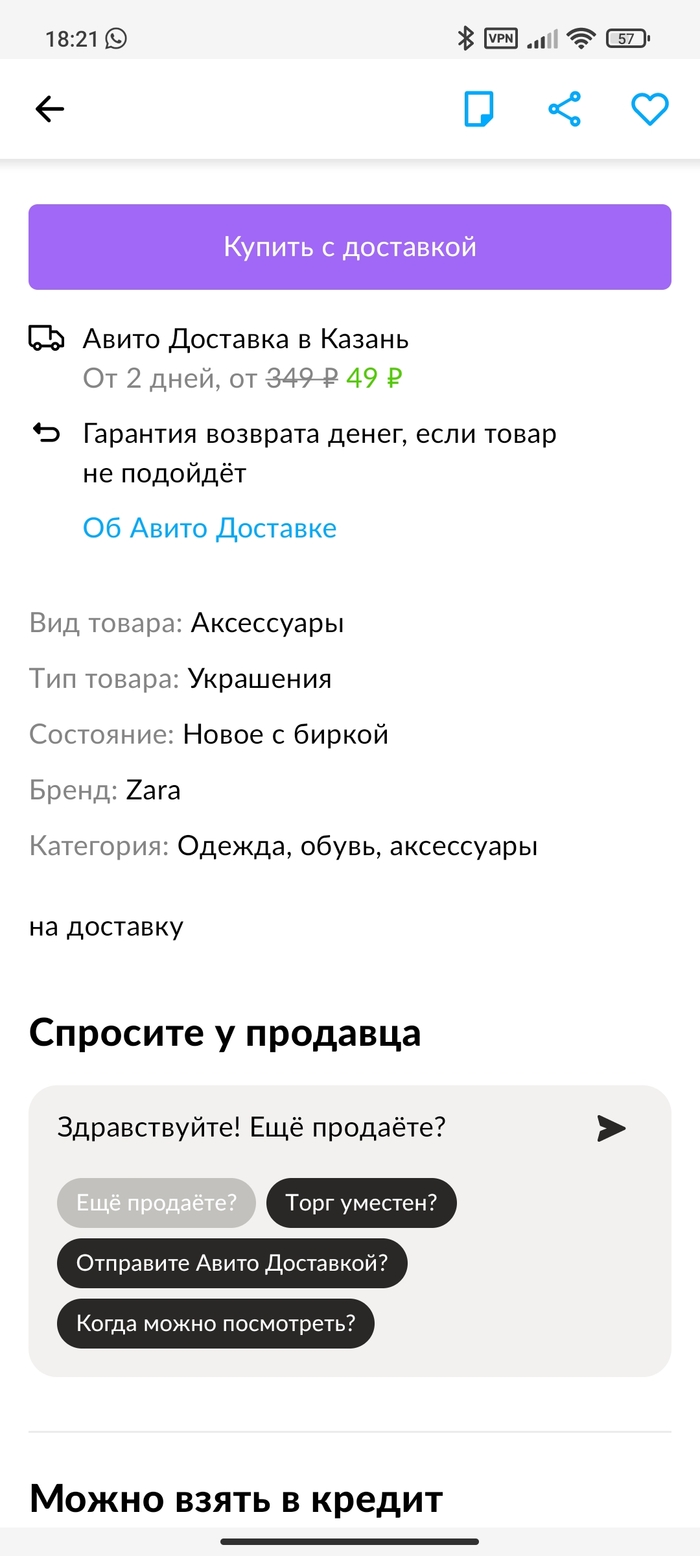700x1556 pixels.
Task: Choose the 'Торг уместен?' chip
Action: 361,1202
